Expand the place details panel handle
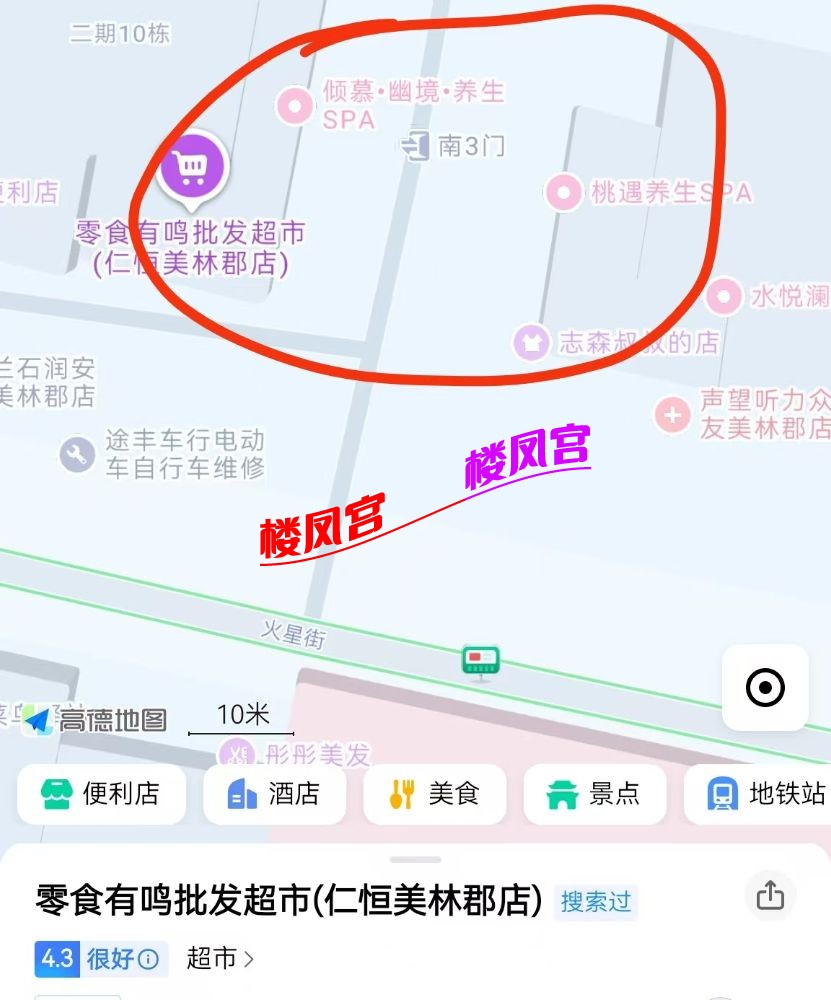This screenshot has height=1000, width=831. click(416, 859)
